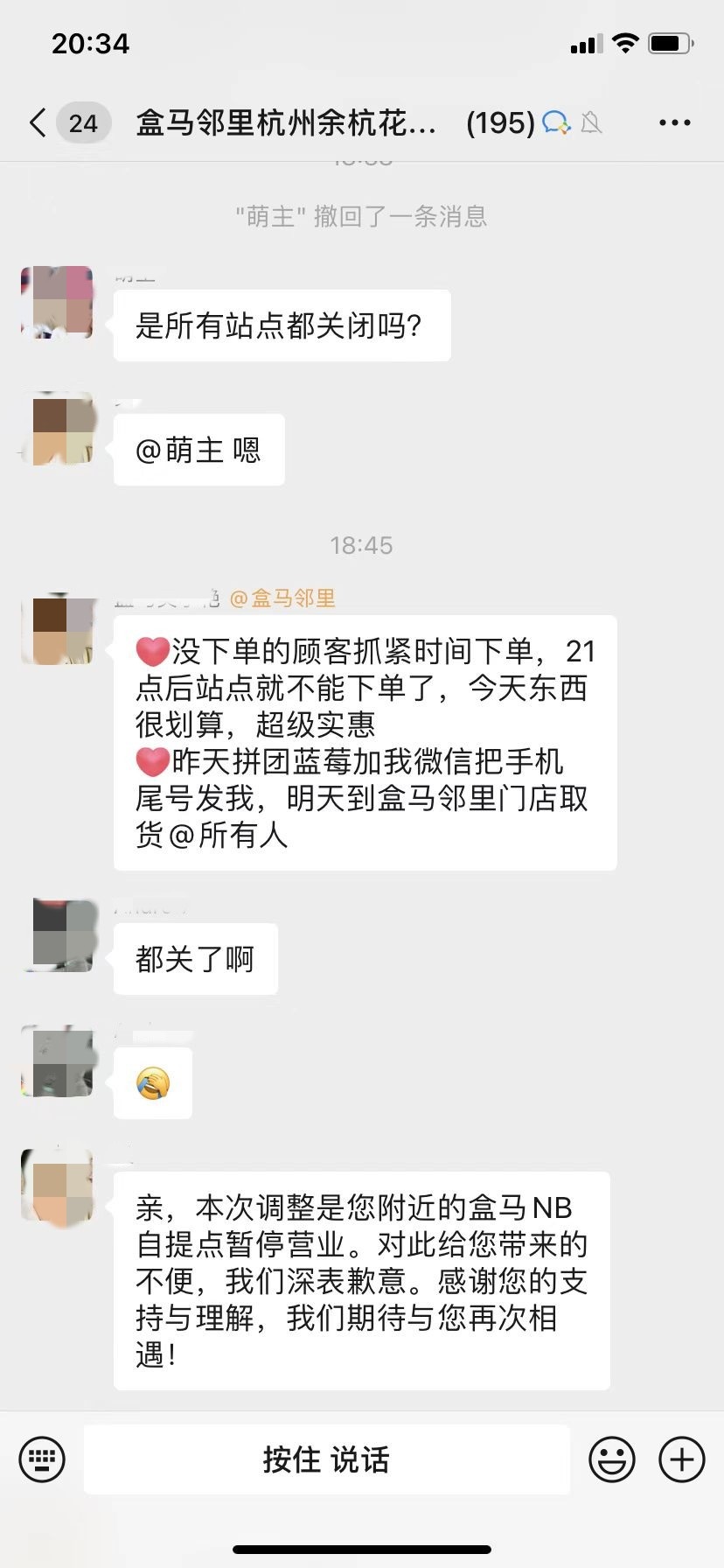This screenshot has height=1568, width=724.
Task: Hold the 按住 说话 voice button
Action: [x=326, y=1459]
